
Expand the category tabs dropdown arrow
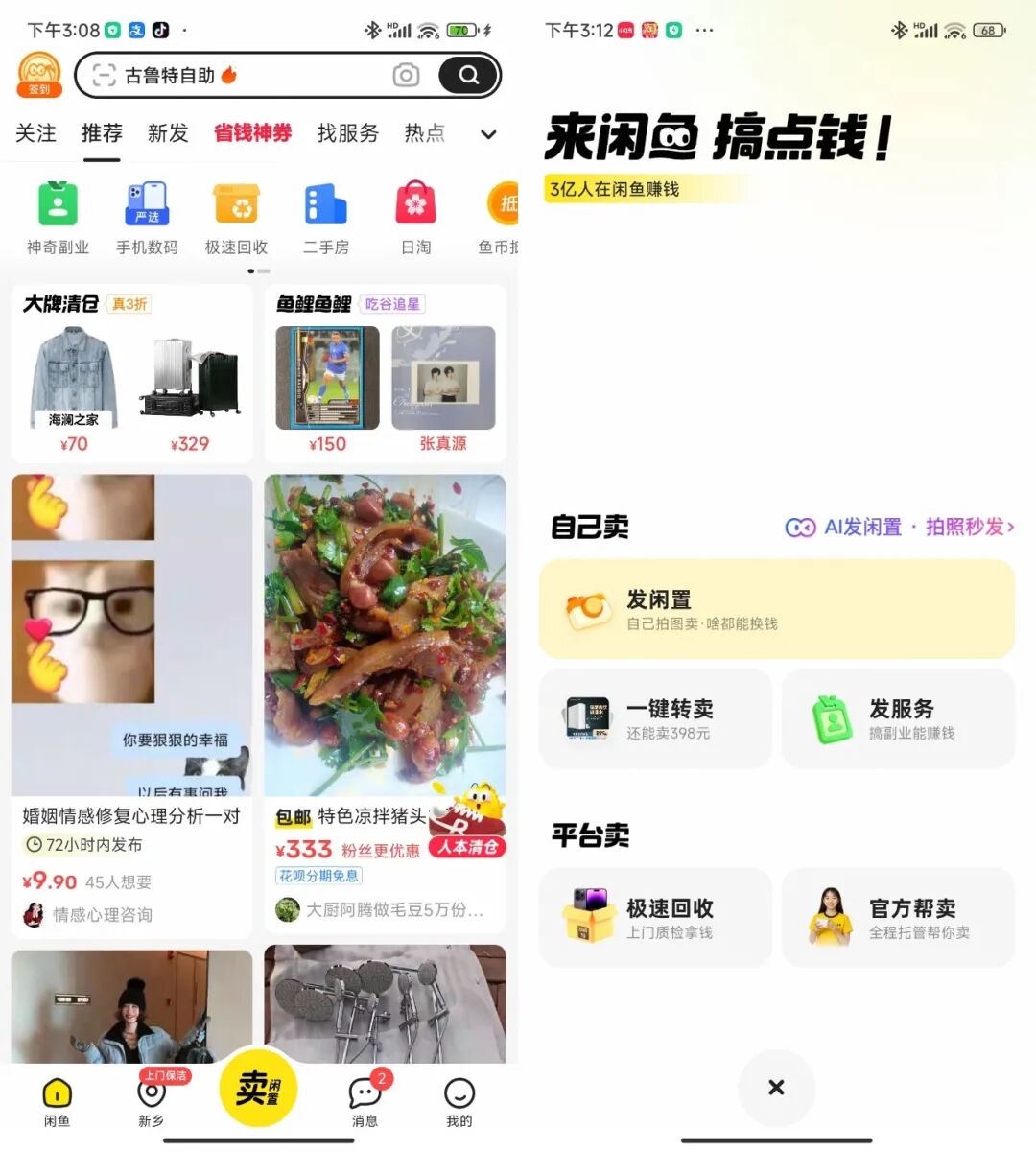[488, 134]
